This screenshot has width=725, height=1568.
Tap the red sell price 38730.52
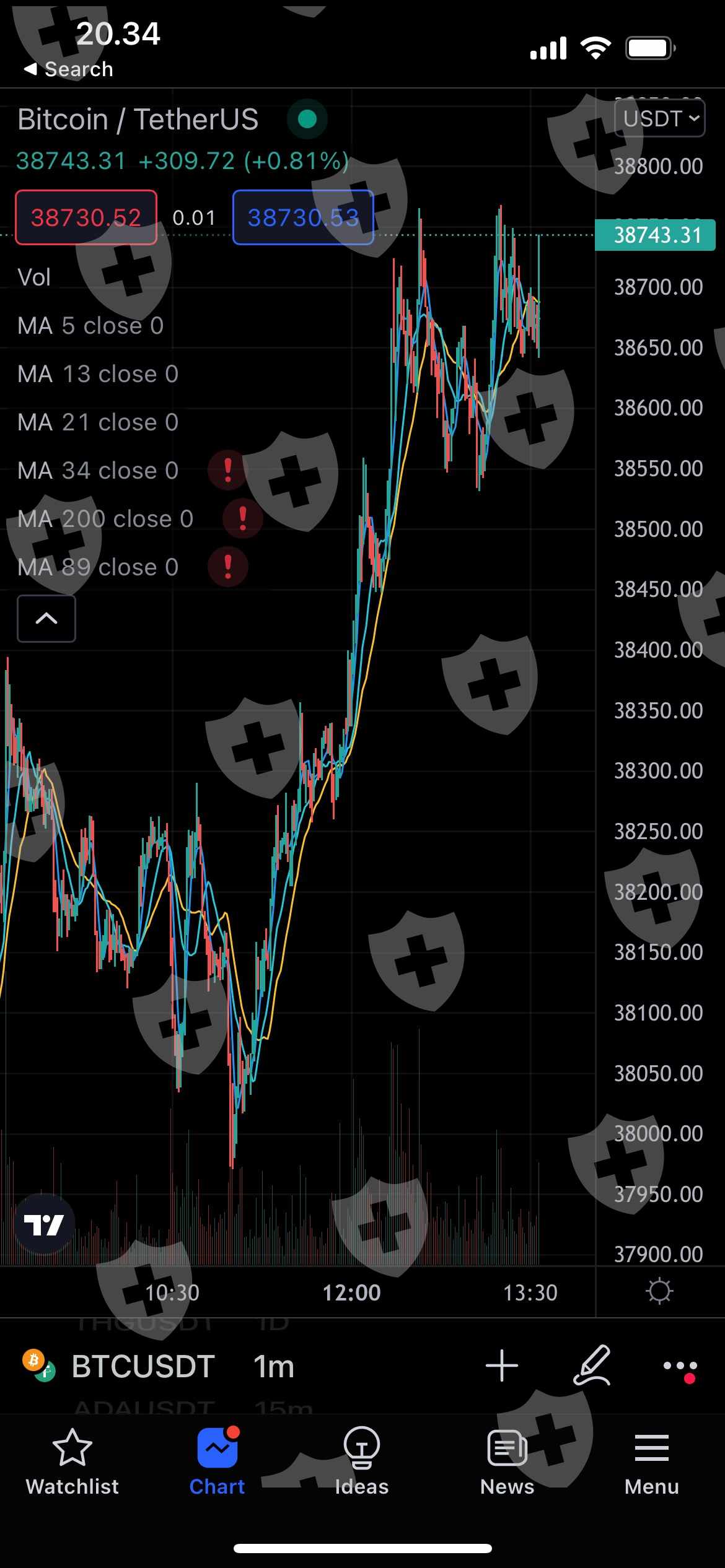(x=86, y=217)
